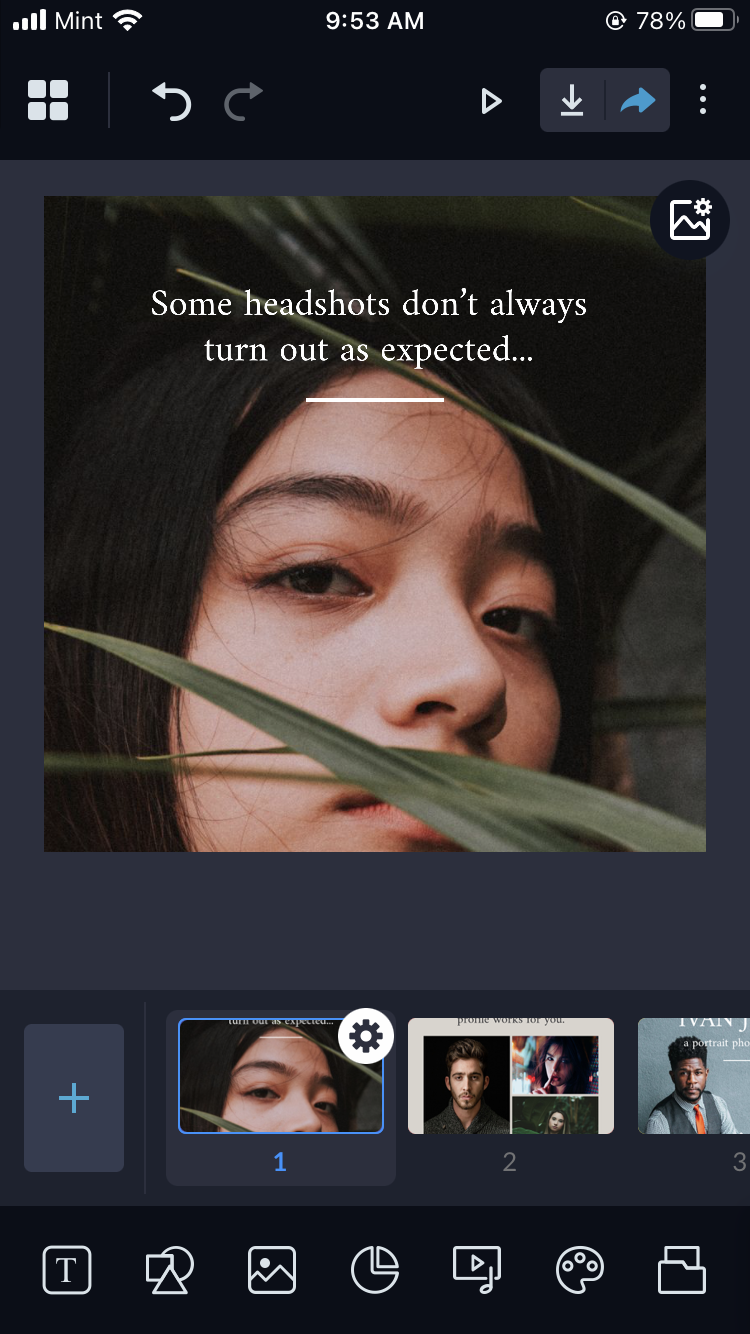Open background image settings on the canvas
Screen dimensions: 750x1334
pos(690,220)
